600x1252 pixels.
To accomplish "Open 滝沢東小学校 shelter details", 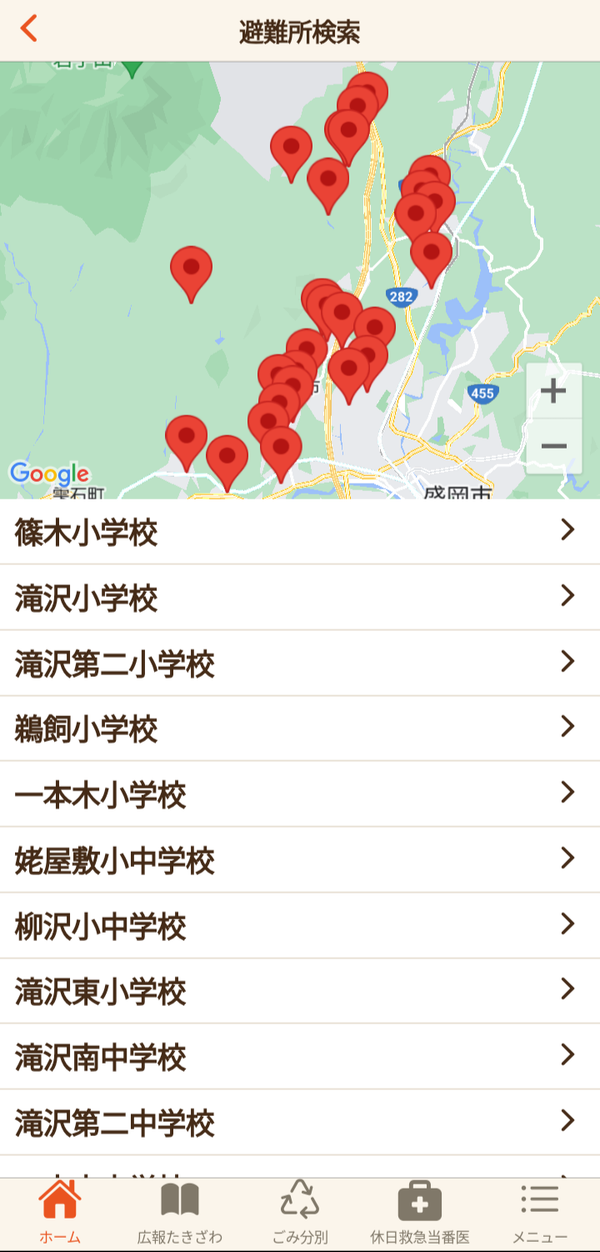I will click(300, 990).
